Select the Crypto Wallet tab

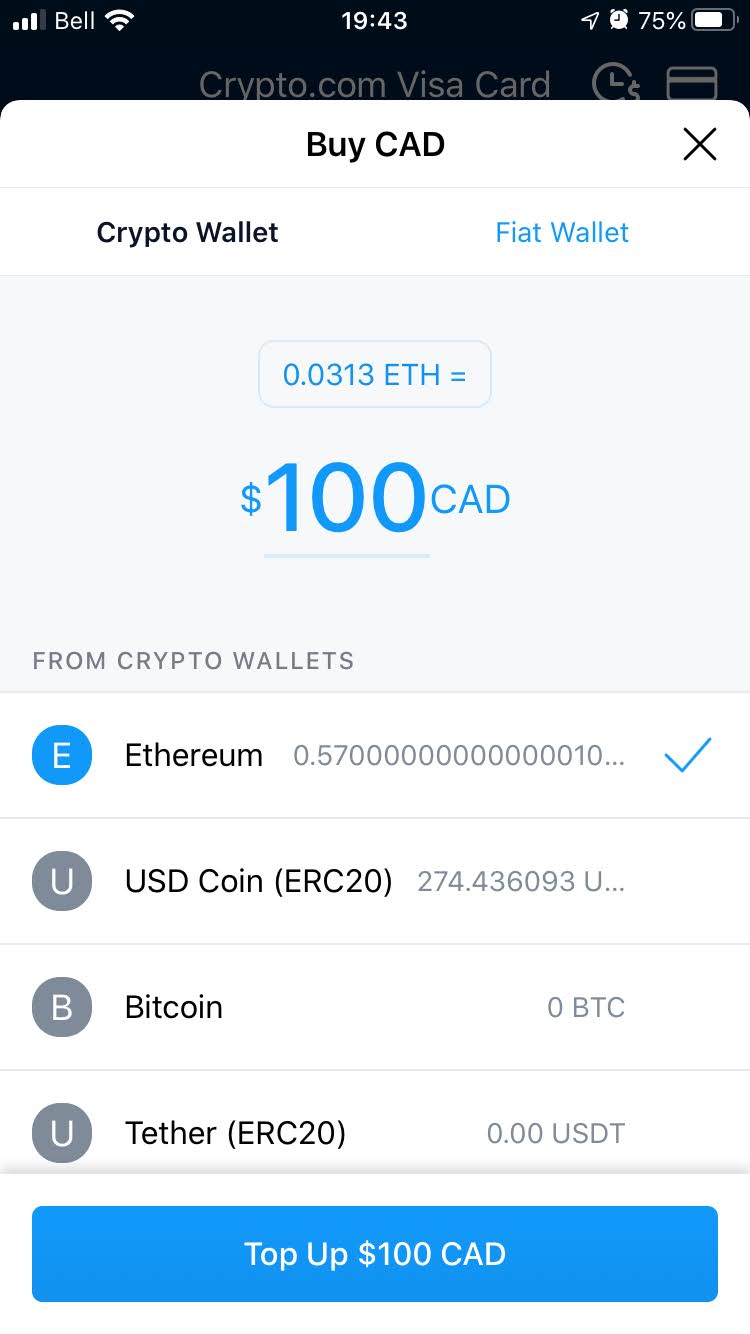click(x=187, y=232)
